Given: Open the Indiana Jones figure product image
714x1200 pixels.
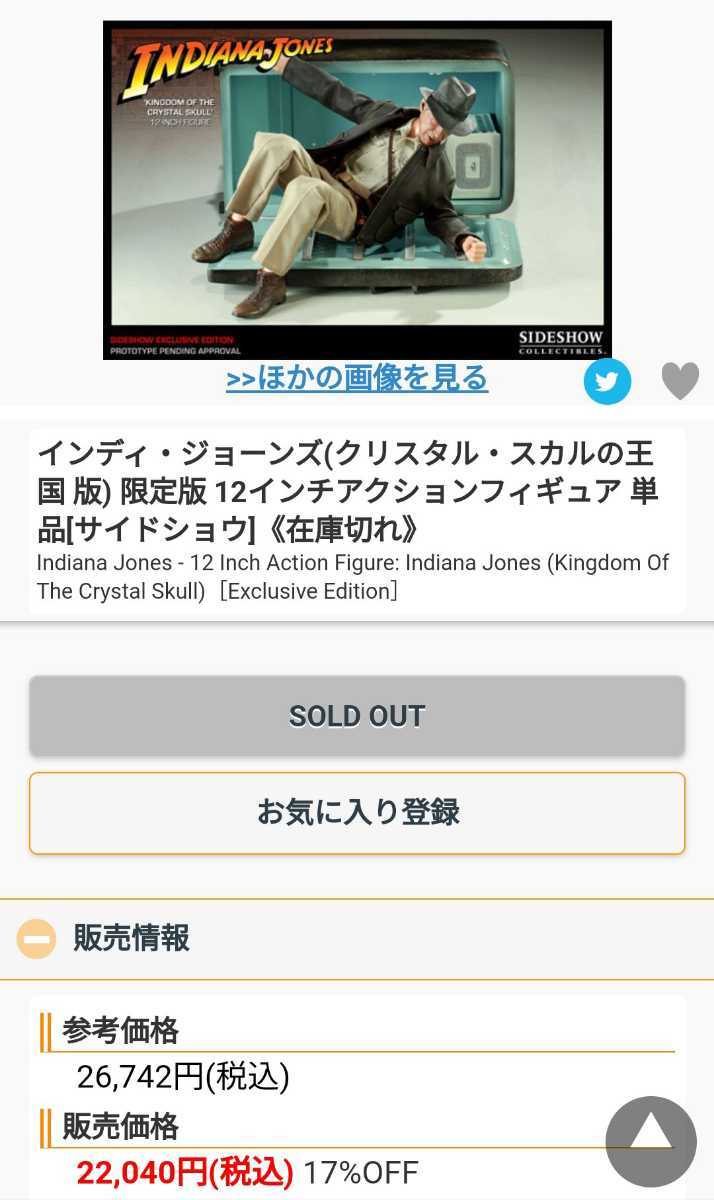Looking at the screenshot, I should tap(357, 190).
